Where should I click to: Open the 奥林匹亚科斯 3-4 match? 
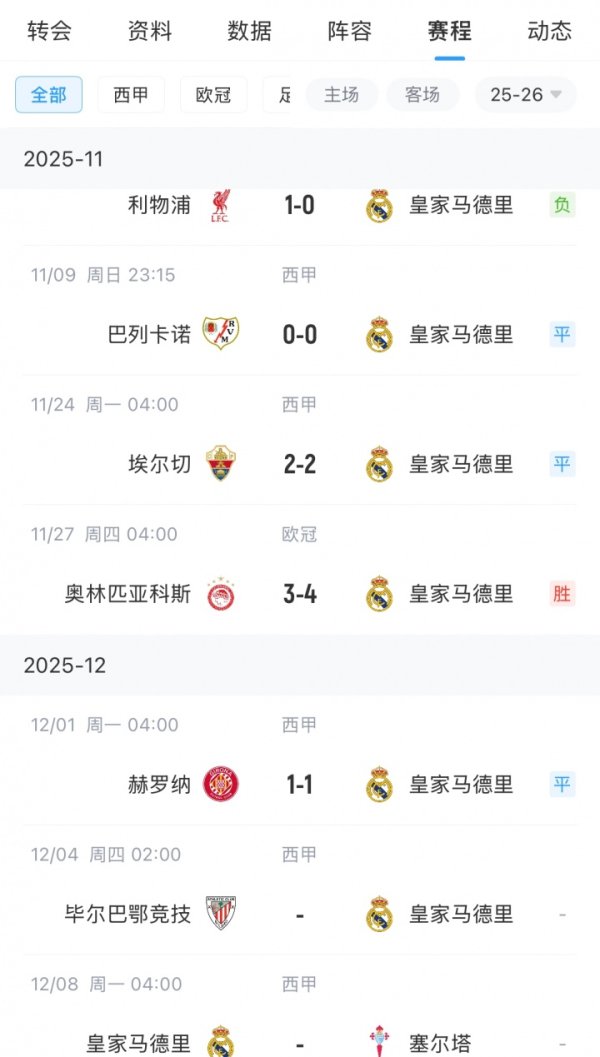coord(300,594)
